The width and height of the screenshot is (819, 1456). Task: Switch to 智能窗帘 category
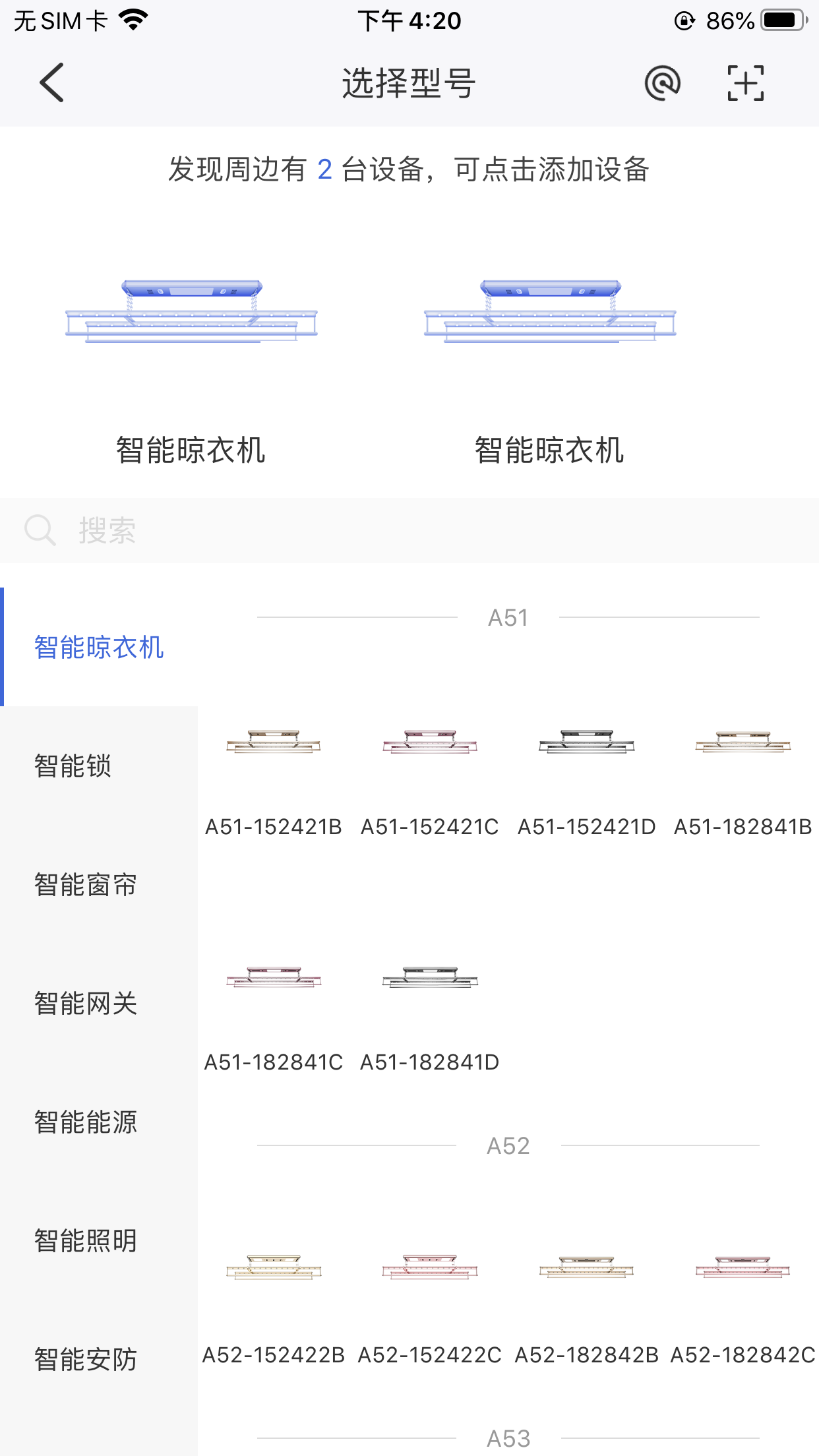tap(99, 884)
